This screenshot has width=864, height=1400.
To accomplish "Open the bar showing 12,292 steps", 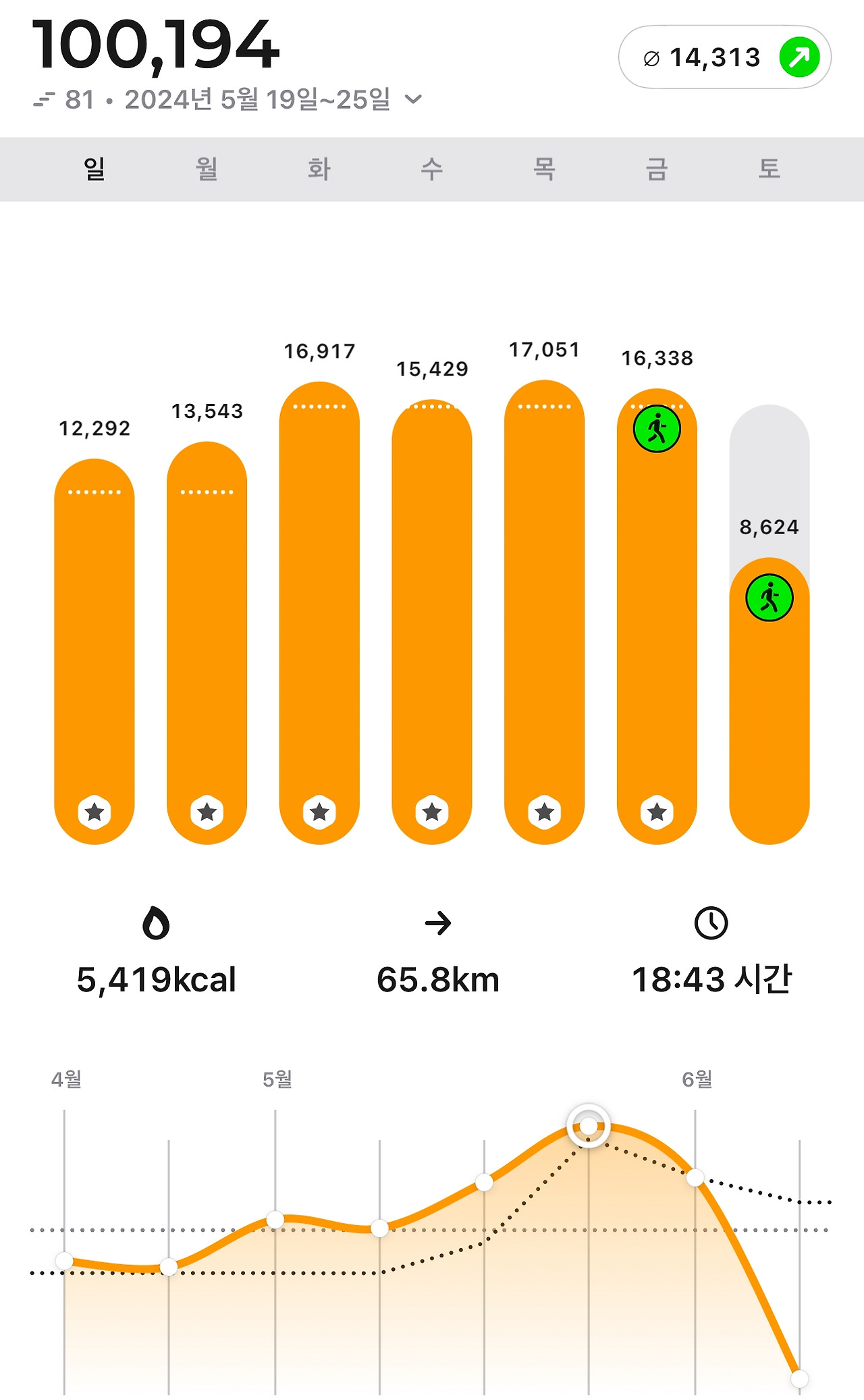I will [x=94, y=648].
